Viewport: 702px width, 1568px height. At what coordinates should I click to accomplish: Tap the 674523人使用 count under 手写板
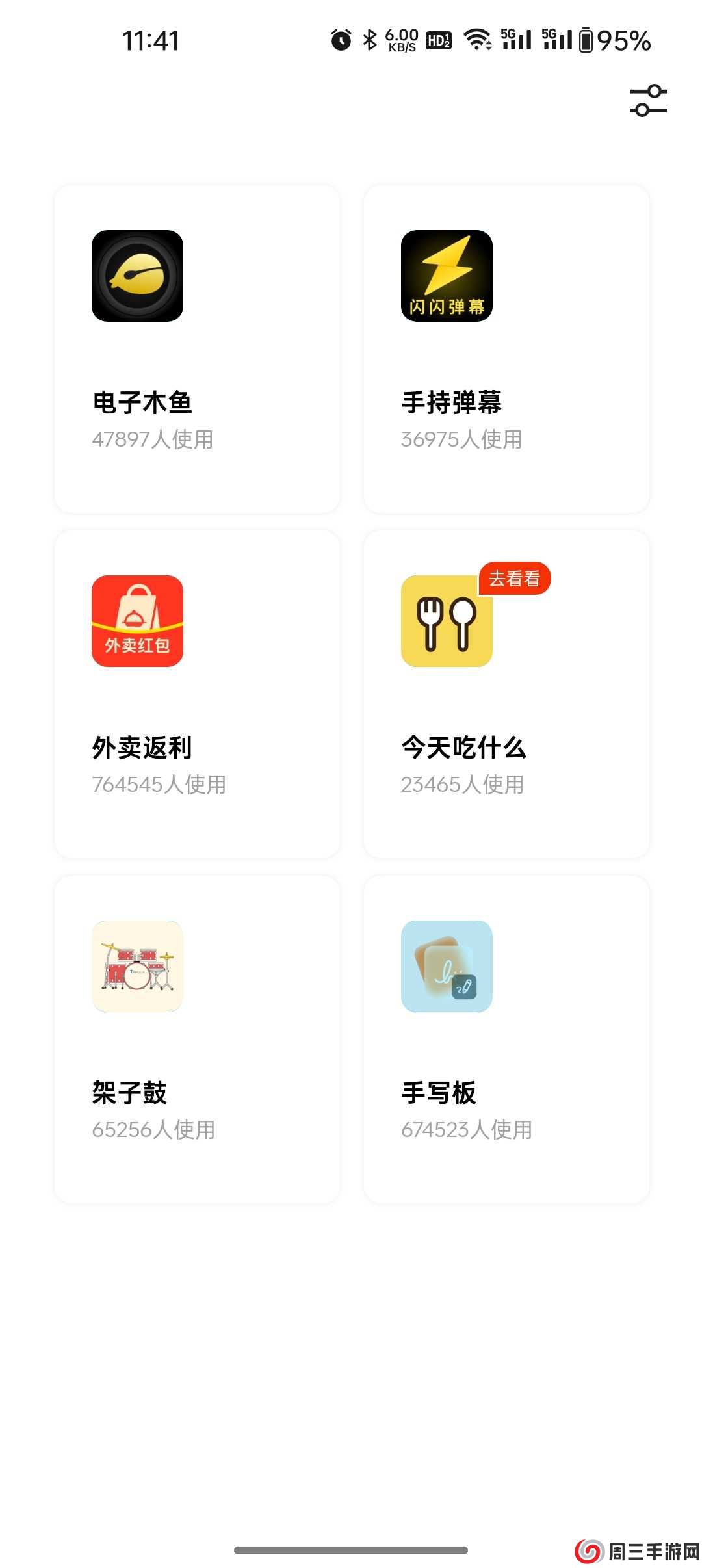tap(467, 1131)
